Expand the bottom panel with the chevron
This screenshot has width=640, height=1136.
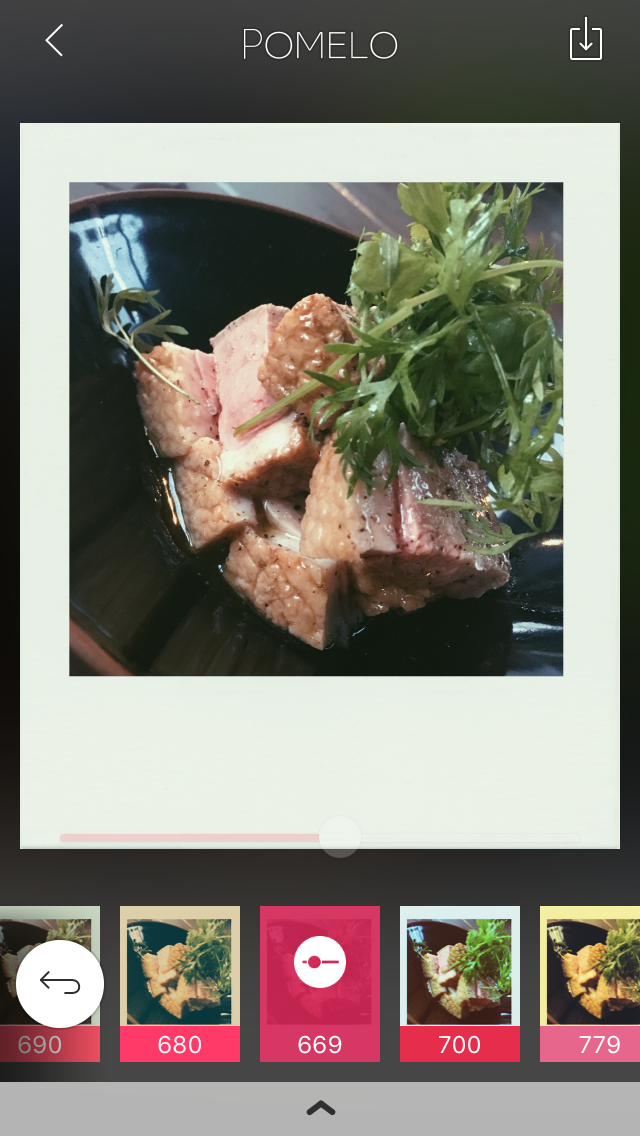point(320,1108)
